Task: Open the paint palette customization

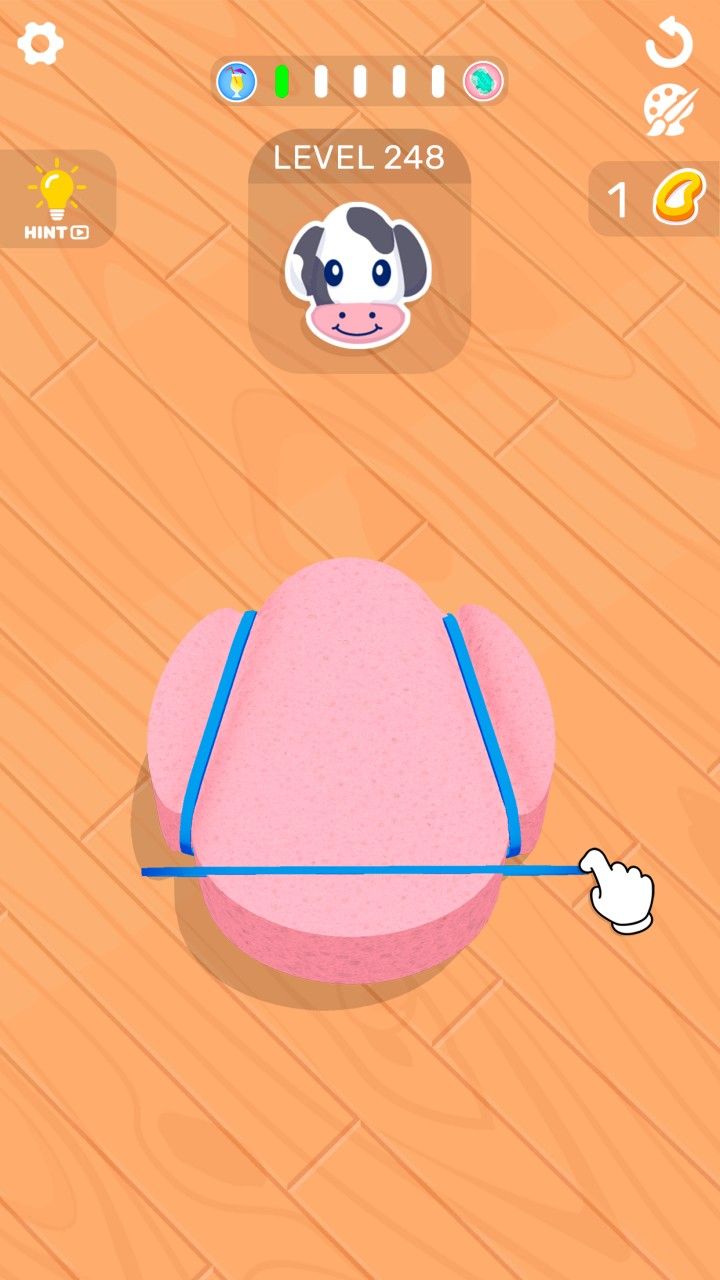Action: pos(669,111)
